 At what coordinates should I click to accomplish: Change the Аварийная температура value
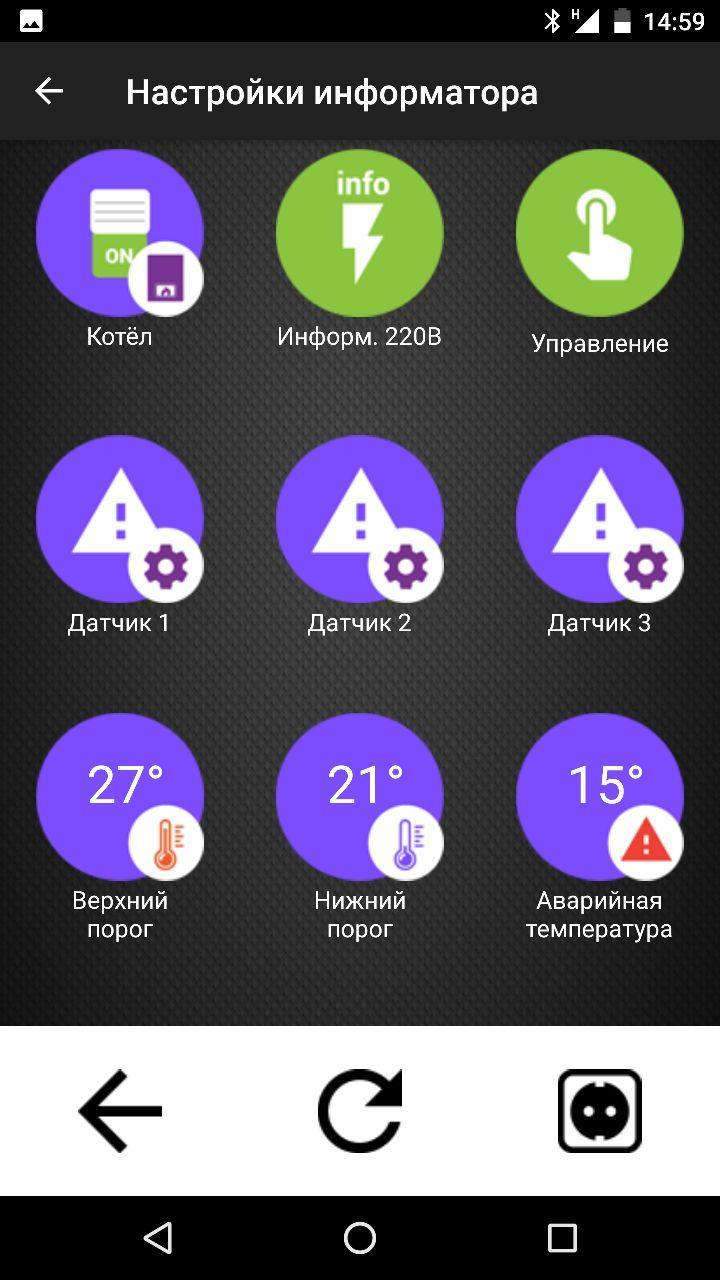click(x=600, y=797)
